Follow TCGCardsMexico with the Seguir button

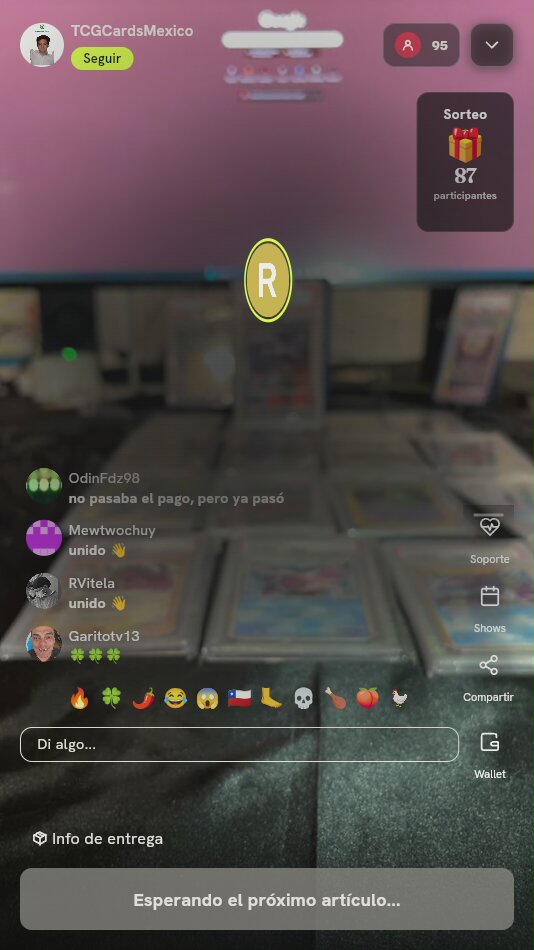(102, 59)
